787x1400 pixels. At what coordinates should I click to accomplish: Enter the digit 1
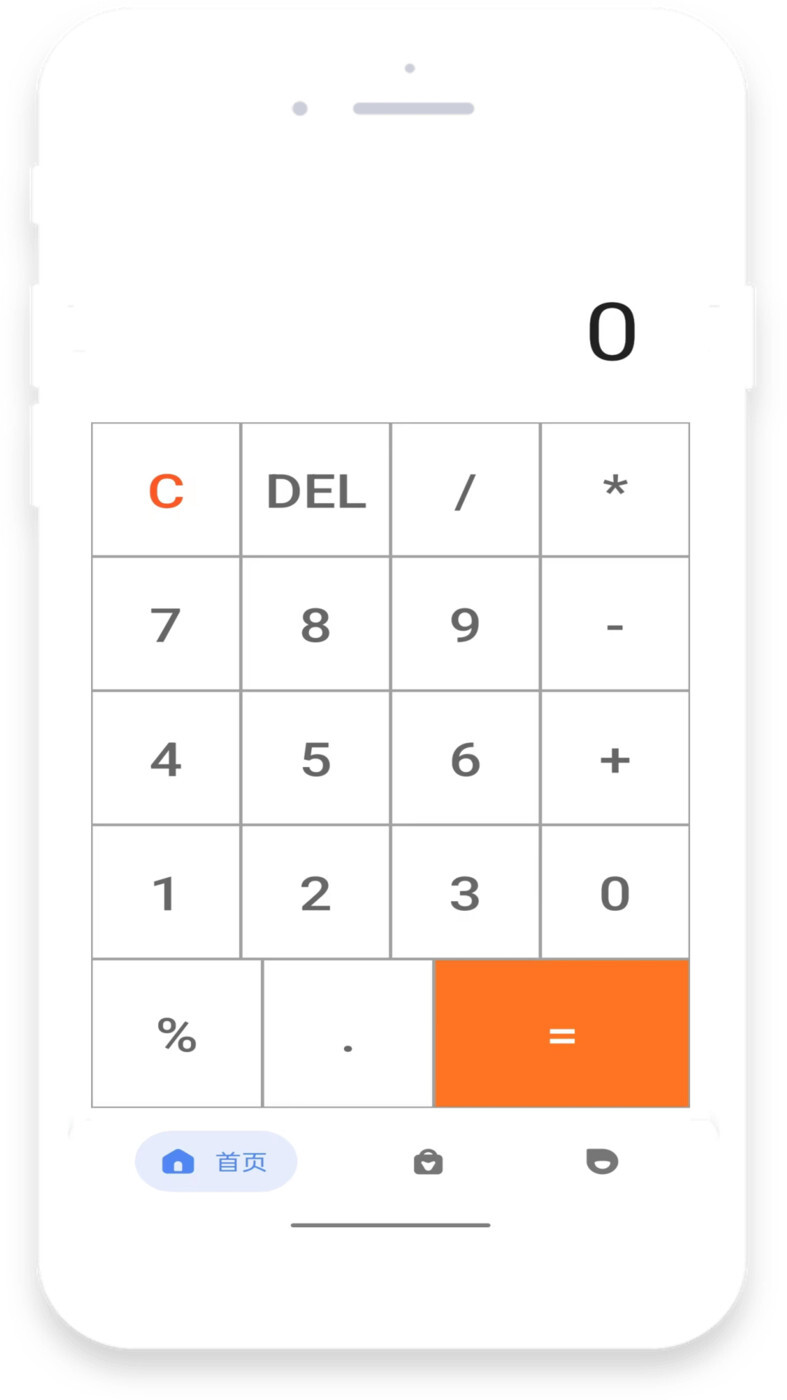166,892
